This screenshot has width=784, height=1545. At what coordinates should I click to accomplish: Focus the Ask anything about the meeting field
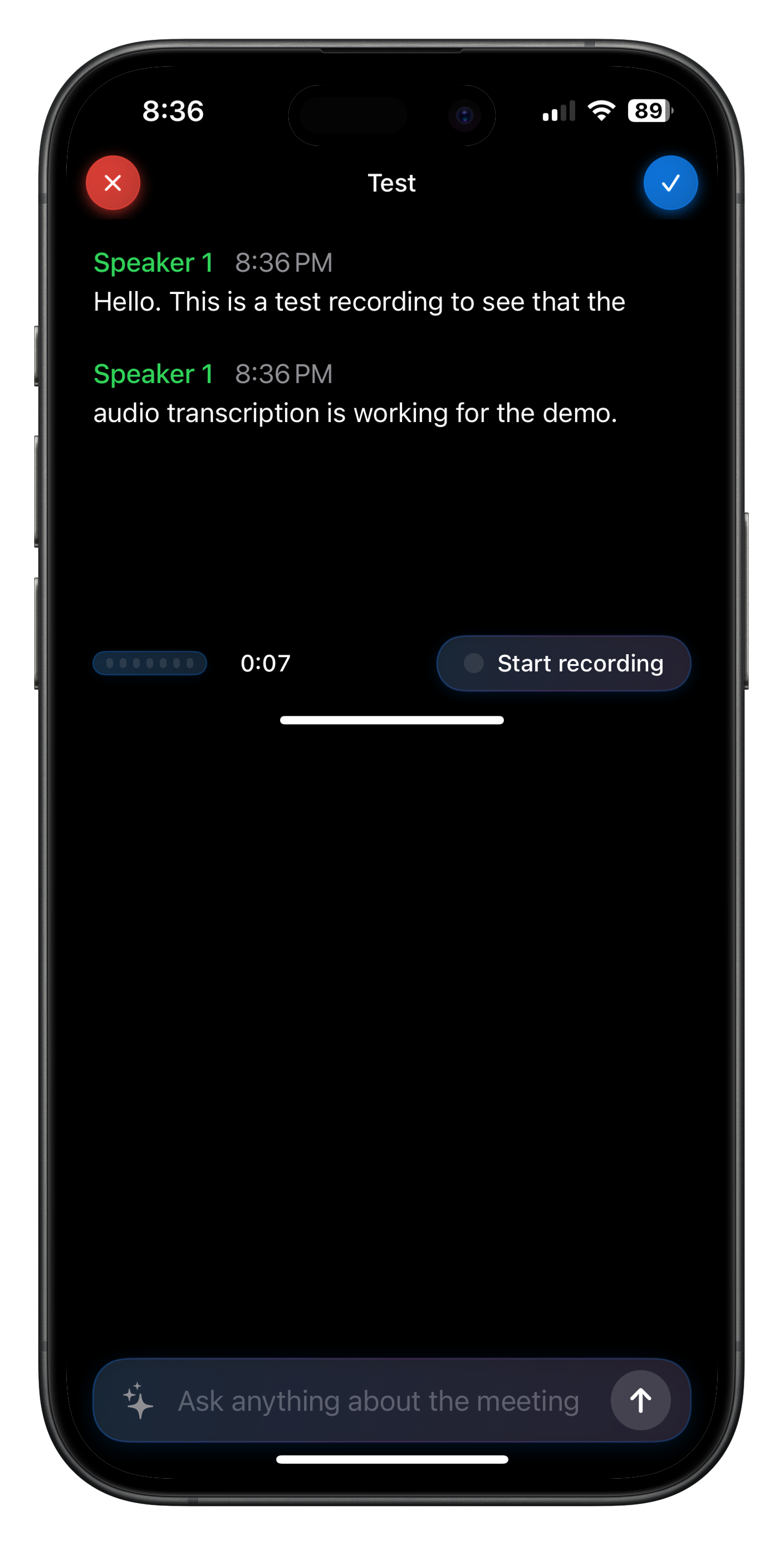tap(378, 1401)
